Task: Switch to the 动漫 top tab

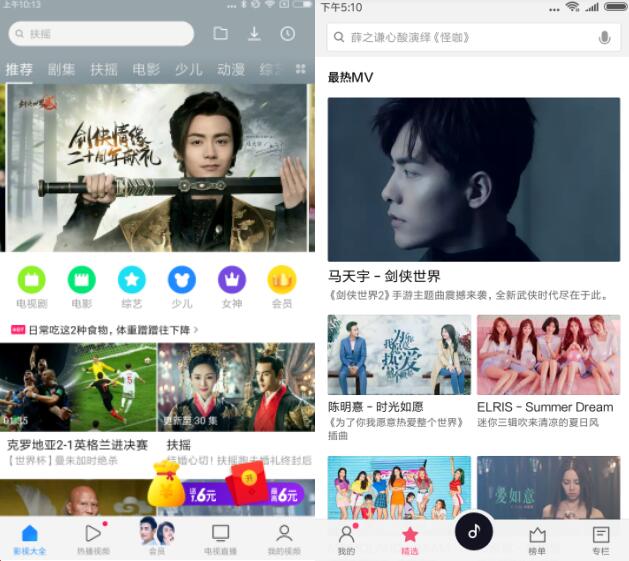Action: tap(231, 70)
